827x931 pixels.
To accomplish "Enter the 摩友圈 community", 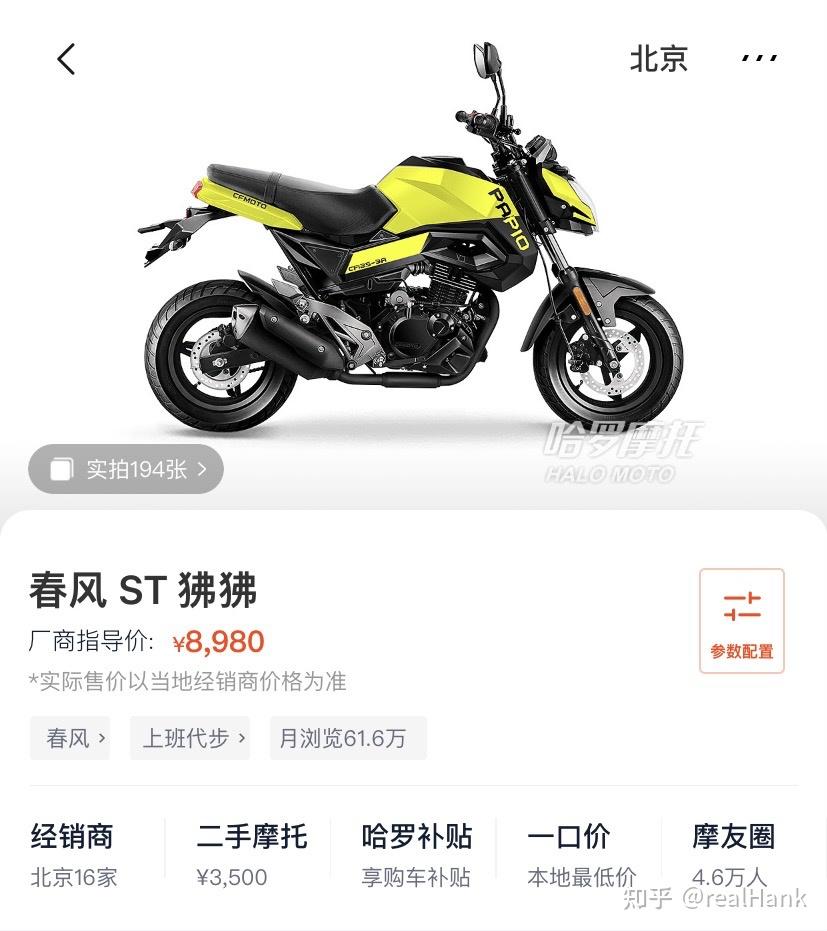I will tap(733, 855).
